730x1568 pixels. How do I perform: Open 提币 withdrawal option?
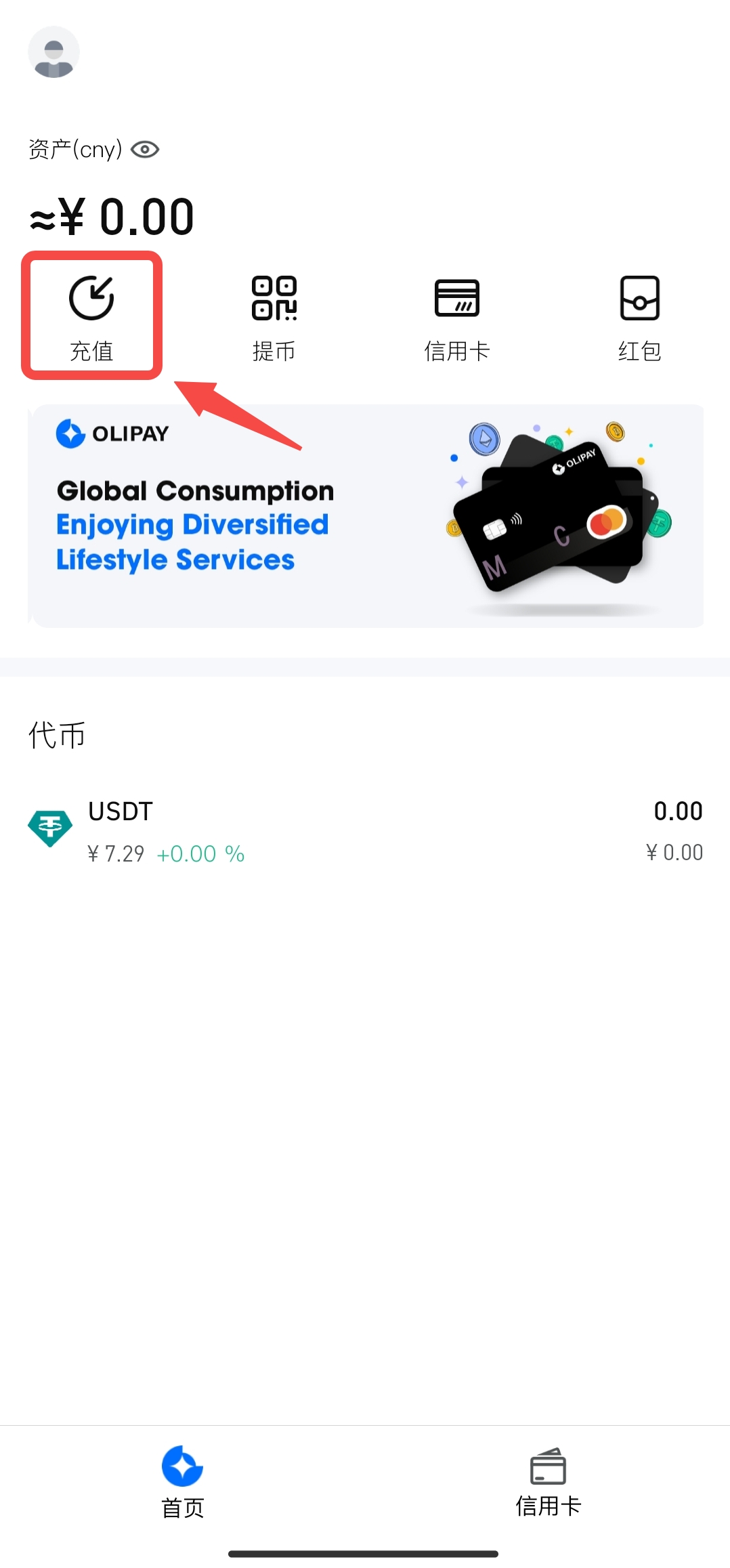click(274, 317)
